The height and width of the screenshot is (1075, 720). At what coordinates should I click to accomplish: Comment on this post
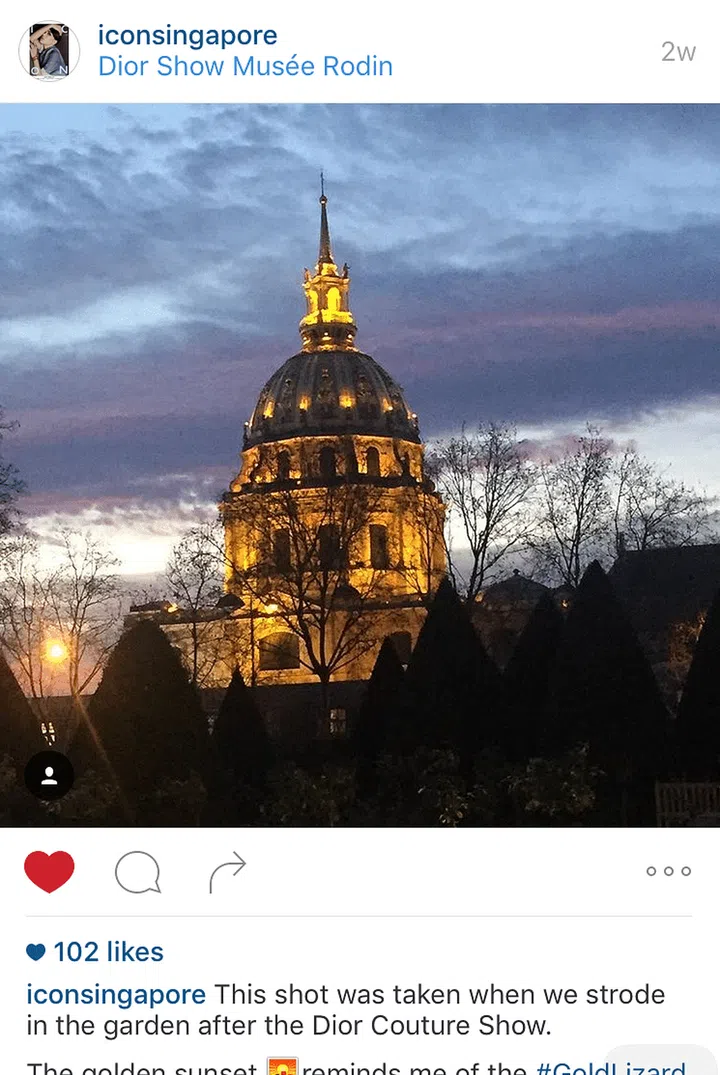point(137,872)
